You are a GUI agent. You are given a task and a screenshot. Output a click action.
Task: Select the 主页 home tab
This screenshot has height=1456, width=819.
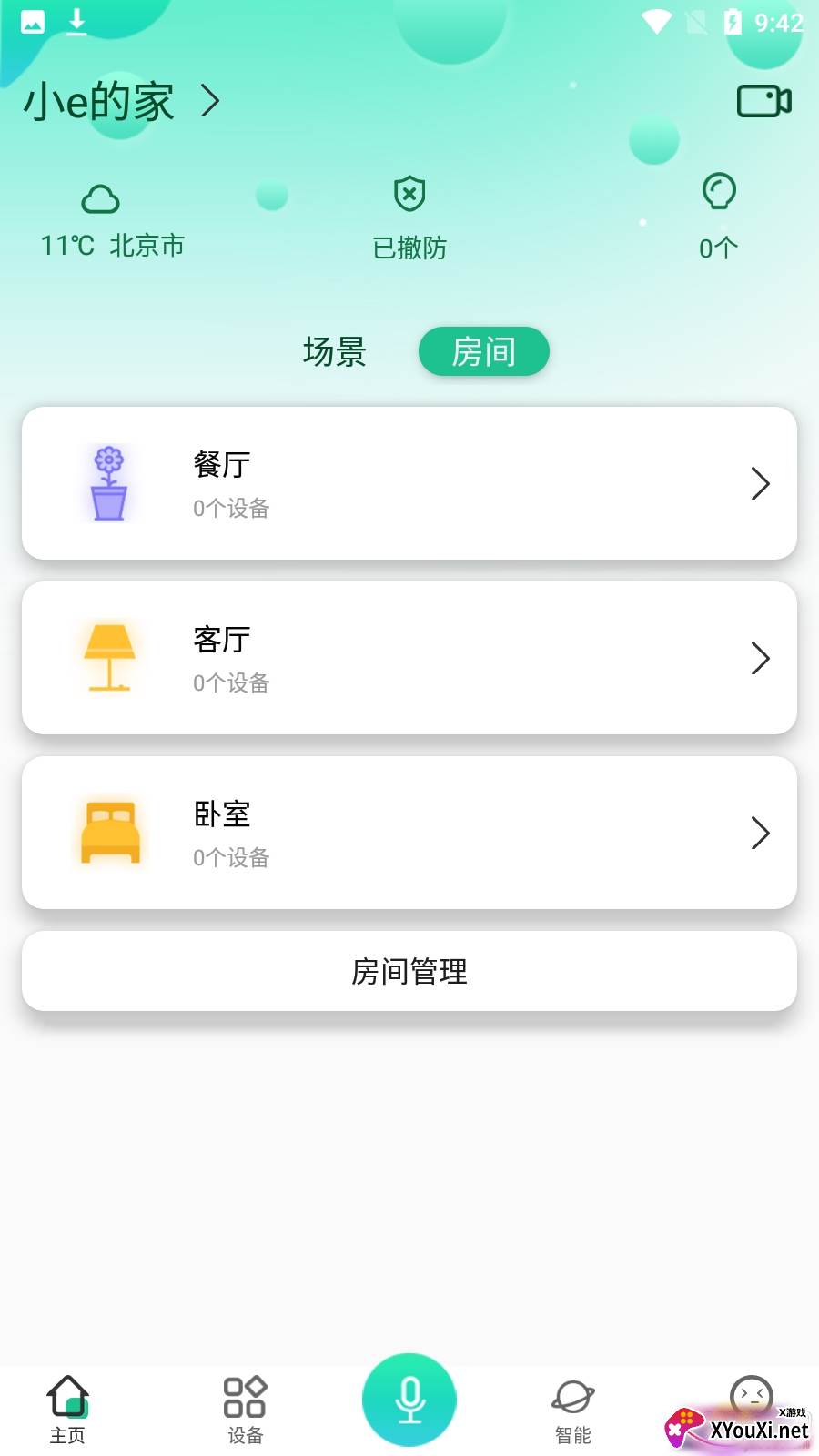tap(68, 1406)
